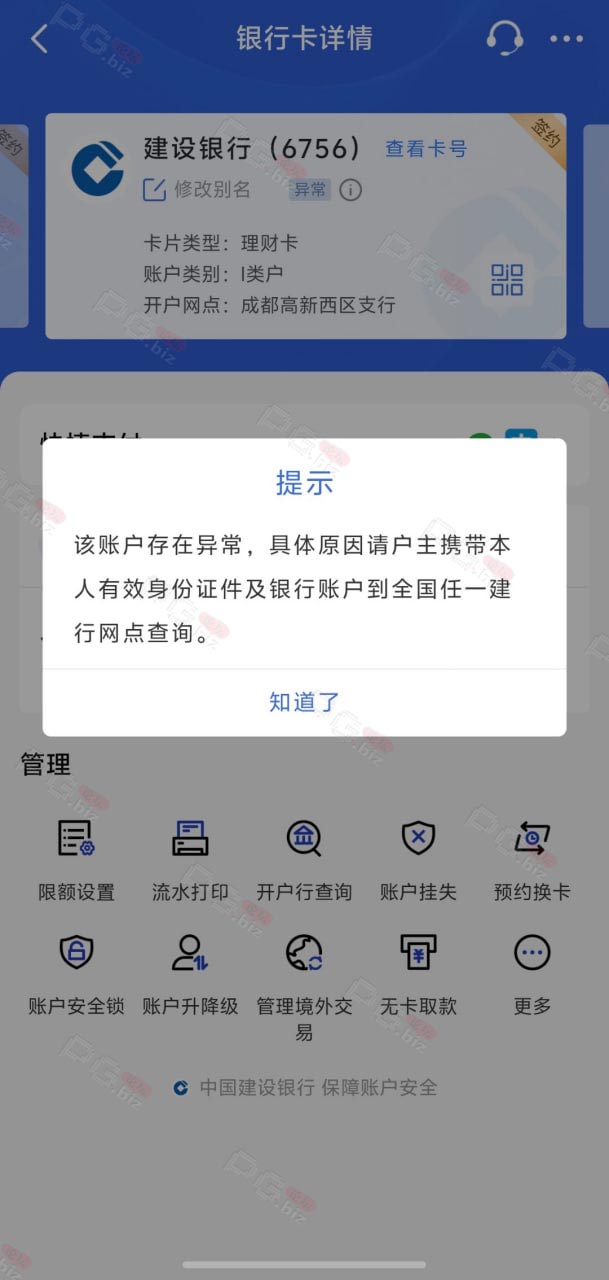Image resolution: width=609 pixels, height=1280 pixels.
Task: Dismiss the prompt with 知道了
Action: pos(304,702)
